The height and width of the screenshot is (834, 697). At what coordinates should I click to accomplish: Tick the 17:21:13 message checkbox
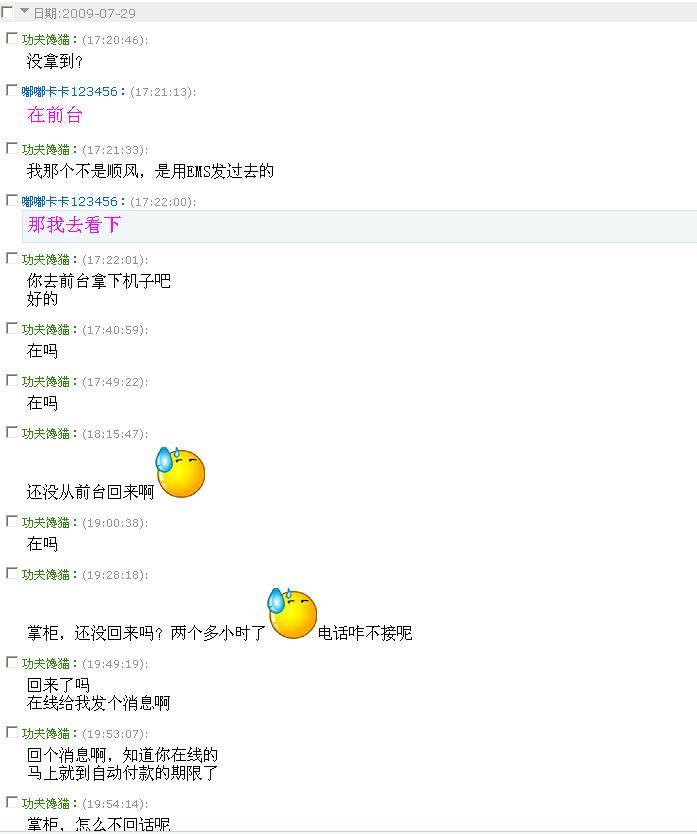(12, 90)
